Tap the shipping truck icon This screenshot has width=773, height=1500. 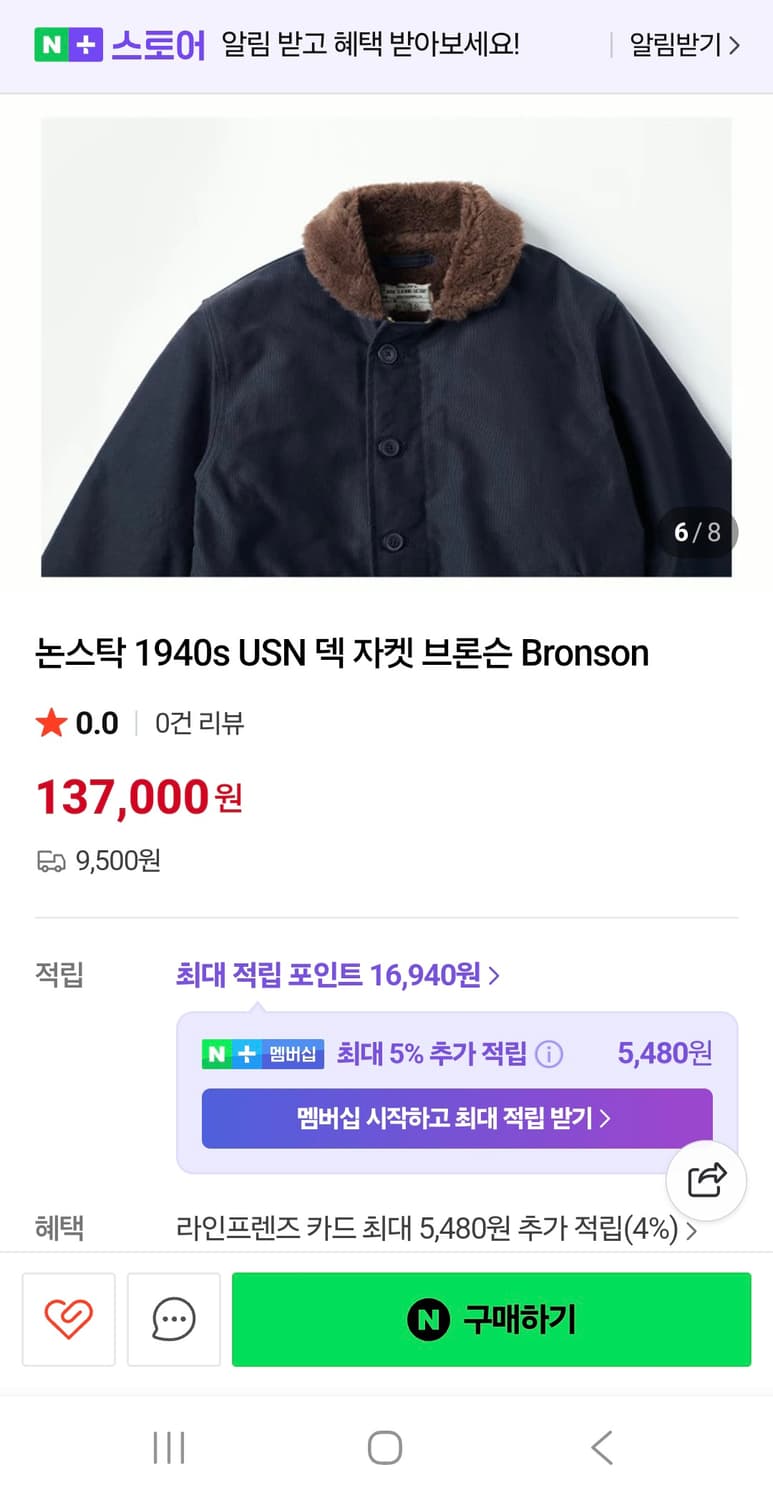point(50,860)
